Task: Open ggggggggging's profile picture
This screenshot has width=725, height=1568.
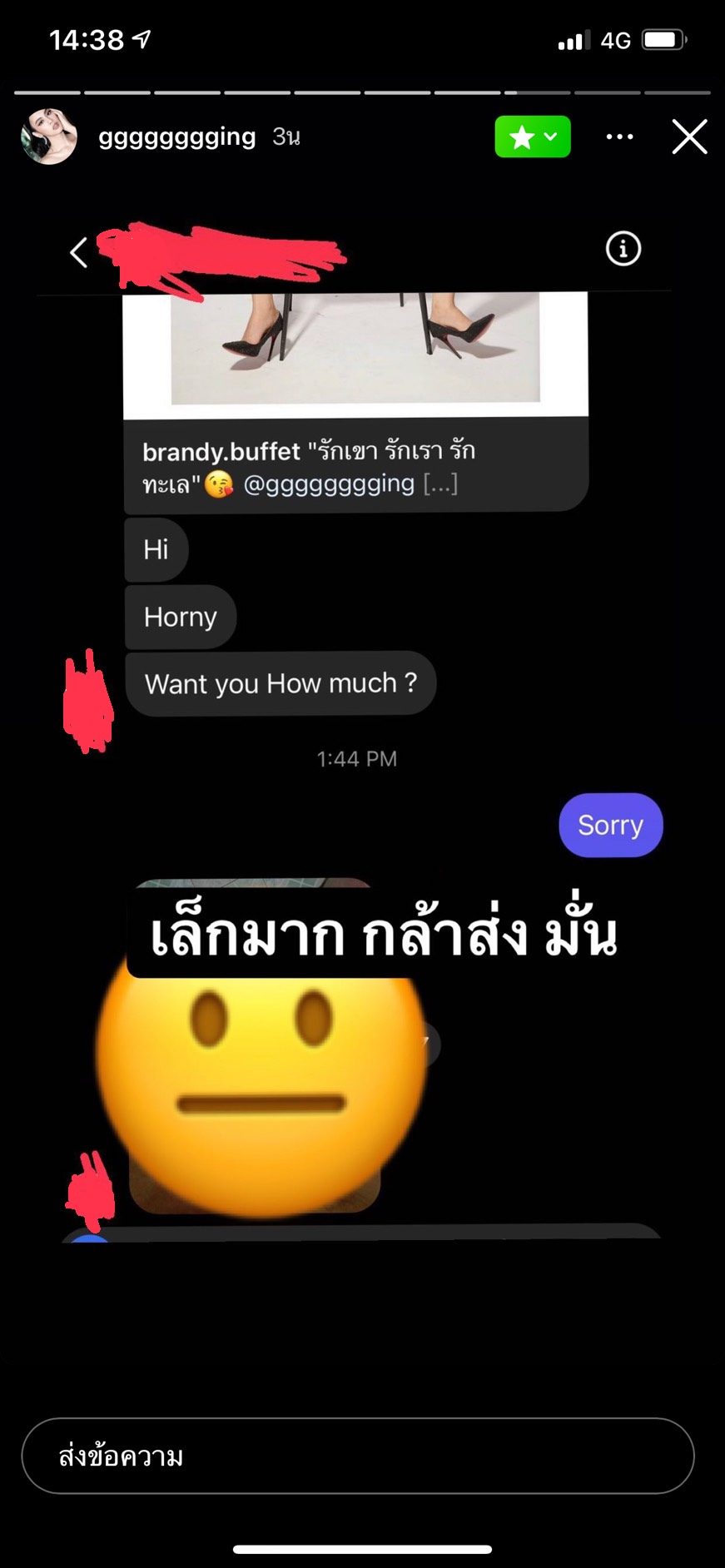Action: pyautogui.click(x=49, y=136)
